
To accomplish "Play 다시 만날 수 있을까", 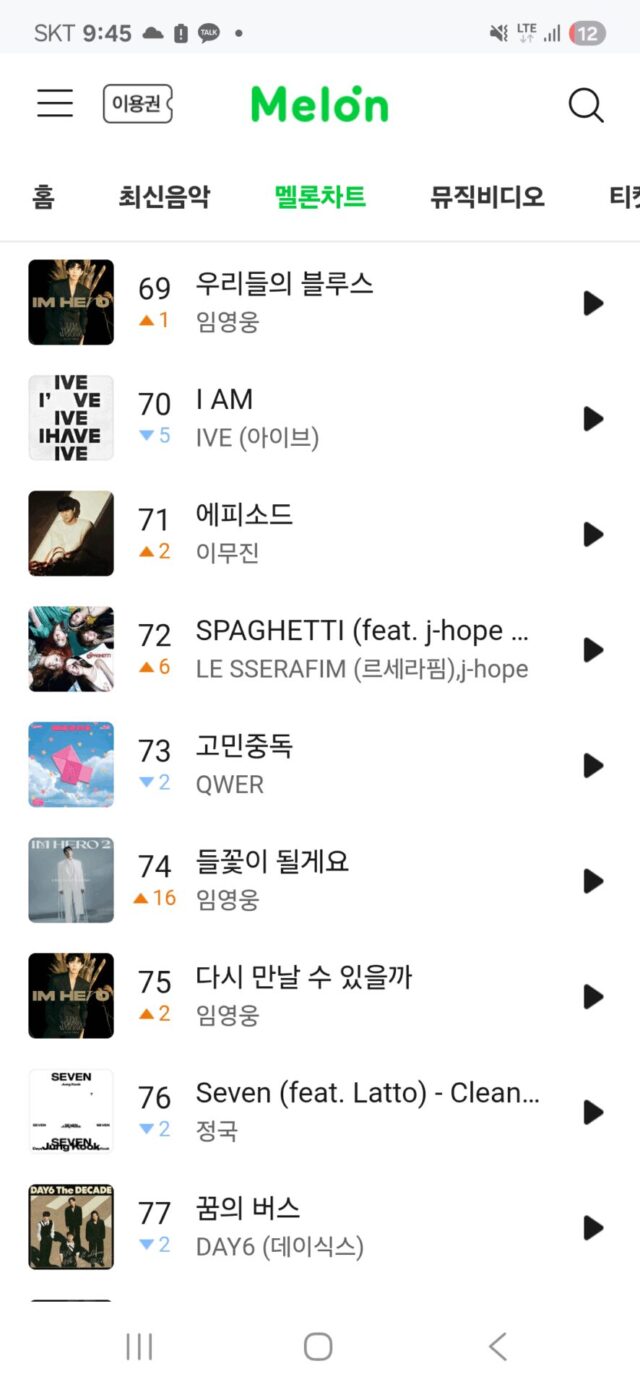I will pos(593,996).
